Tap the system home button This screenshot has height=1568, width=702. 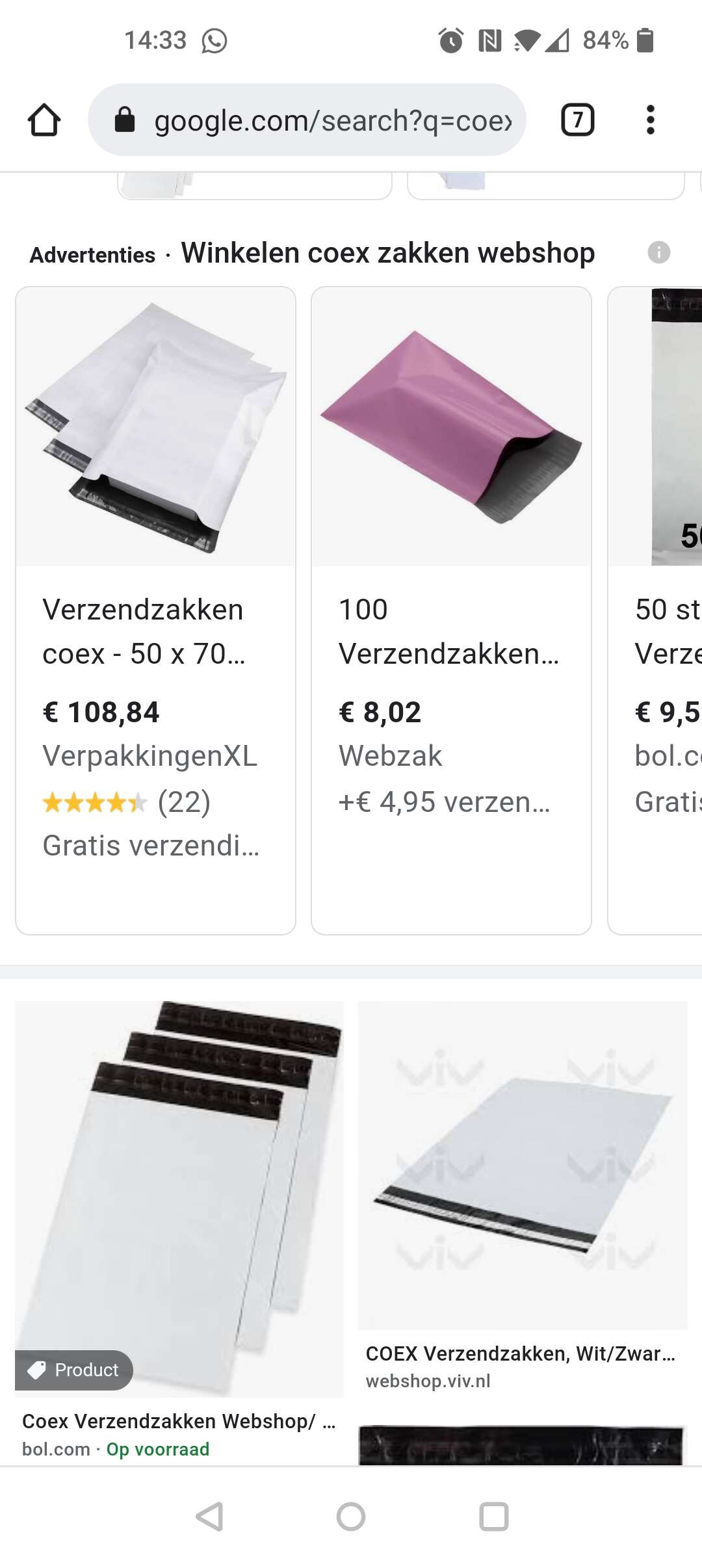click(351, 1517)
